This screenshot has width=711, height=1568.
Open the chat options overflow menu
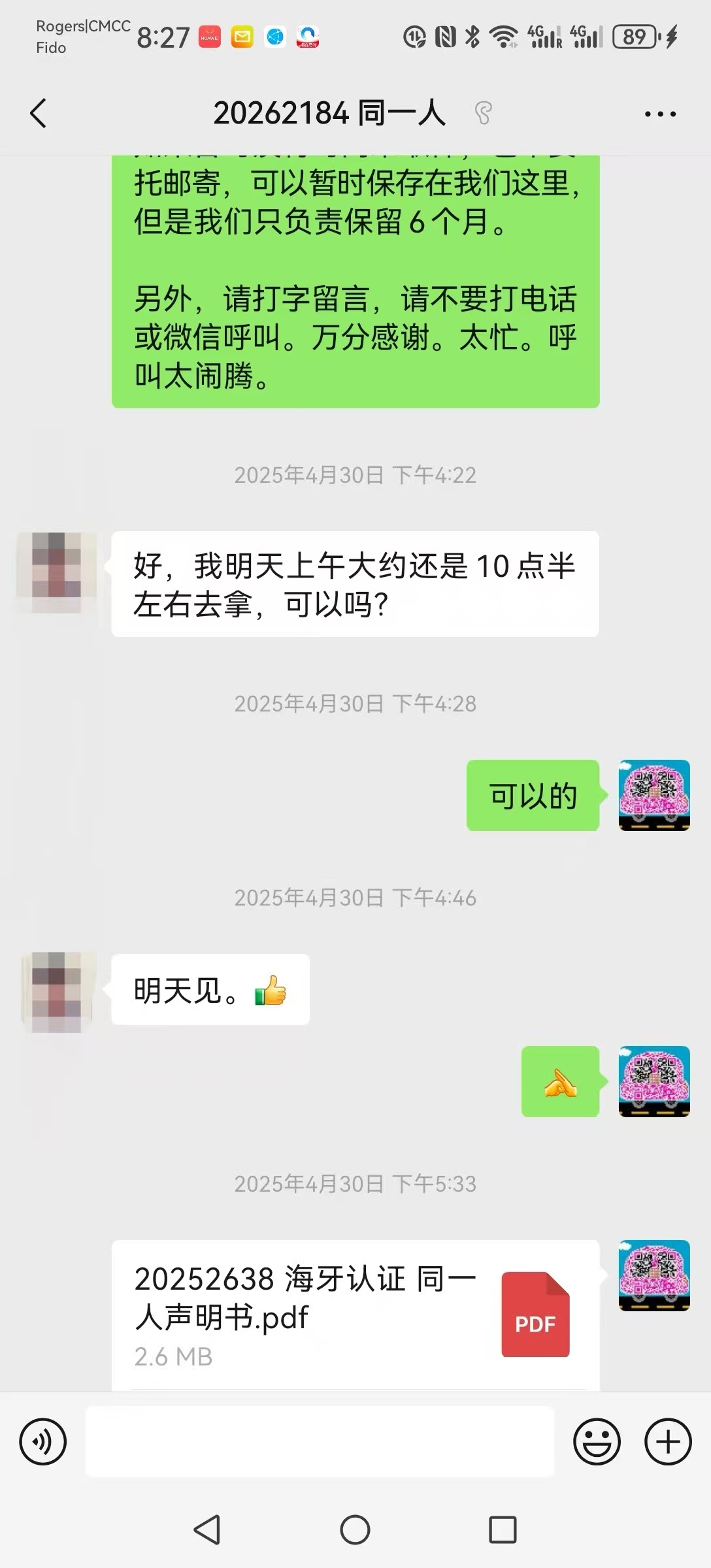point(660,114)
